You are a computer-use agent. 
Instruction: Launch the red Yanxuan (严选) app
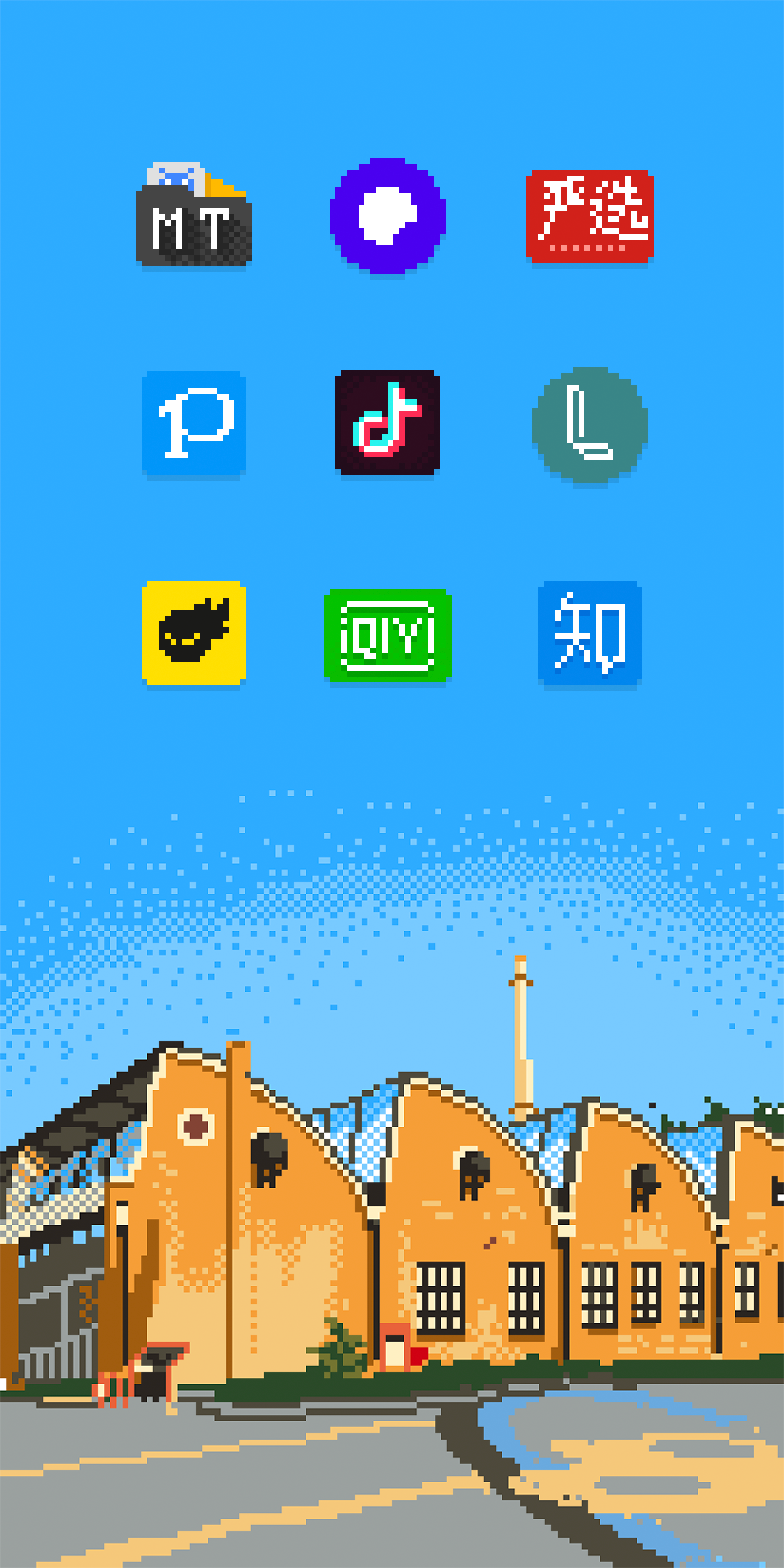point(589,216)
